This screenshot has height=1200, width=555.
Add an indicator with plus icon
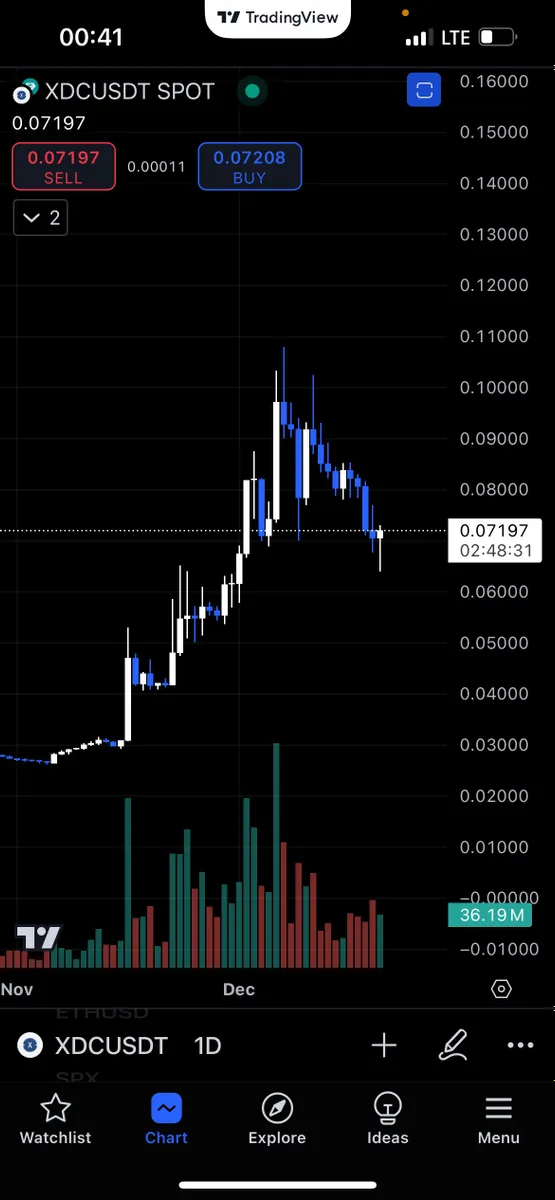coord(384,1046)
